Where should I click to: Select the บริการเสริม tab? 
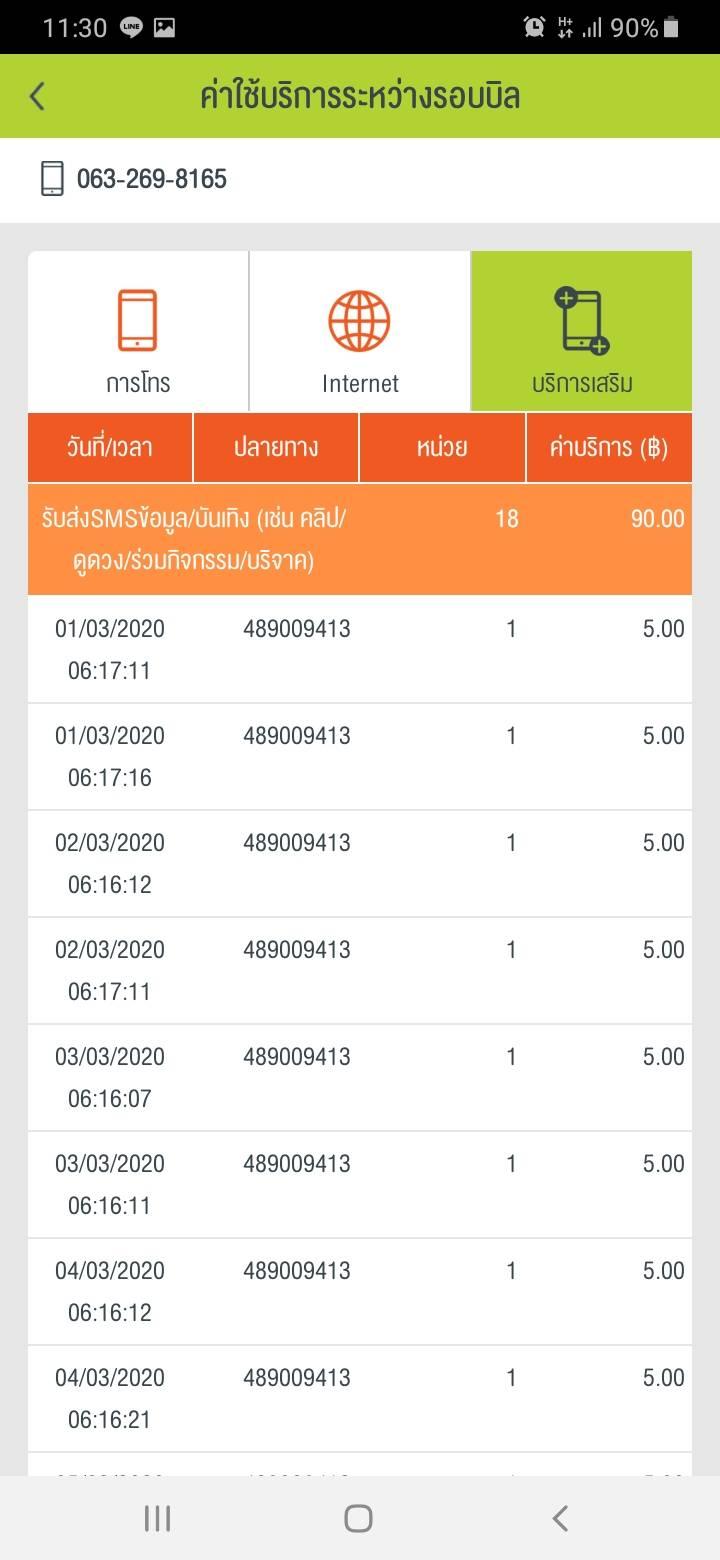[x=581, y=332]
